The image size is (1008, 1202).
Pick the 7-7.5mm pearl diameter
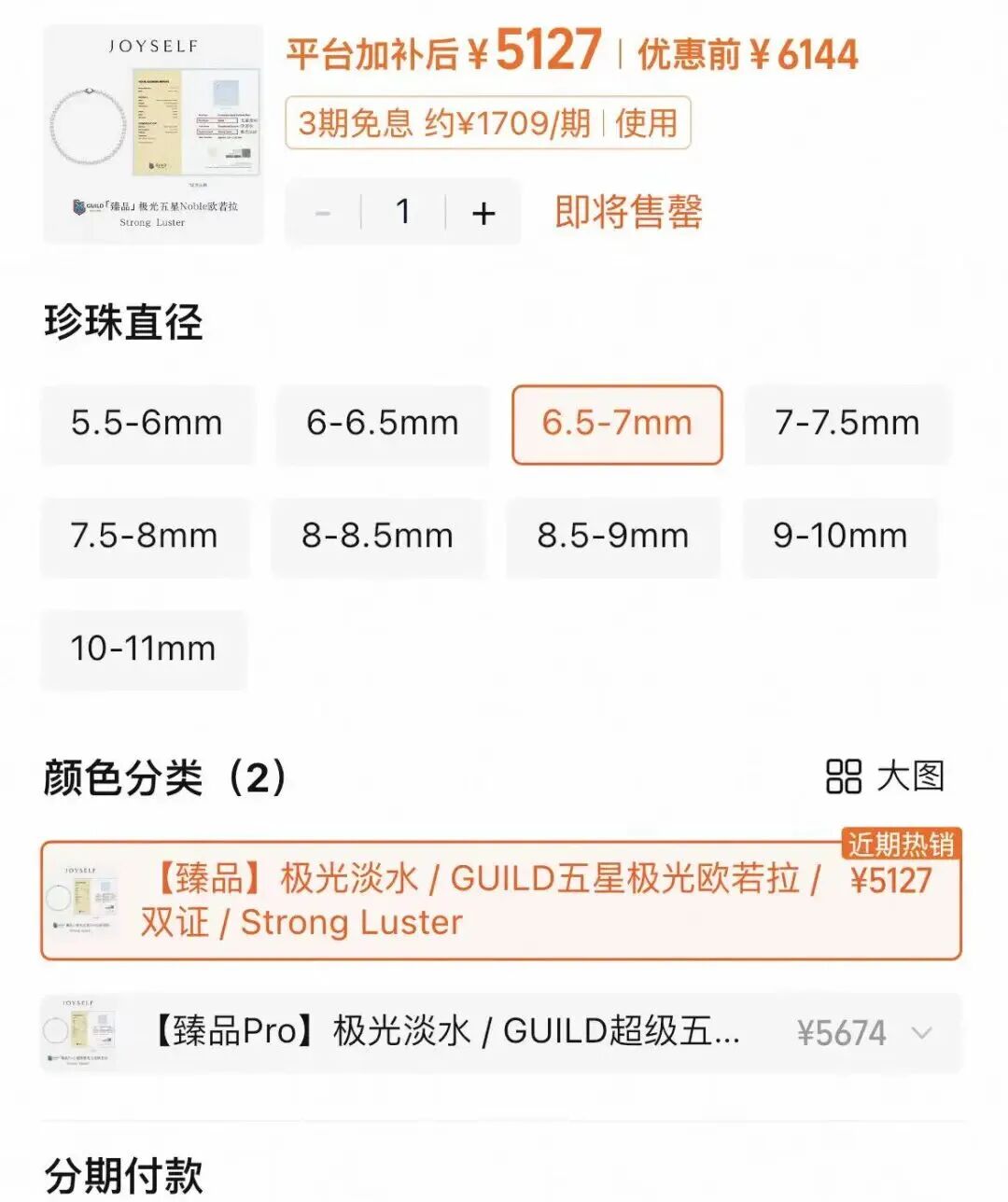[x=847, y=424]
